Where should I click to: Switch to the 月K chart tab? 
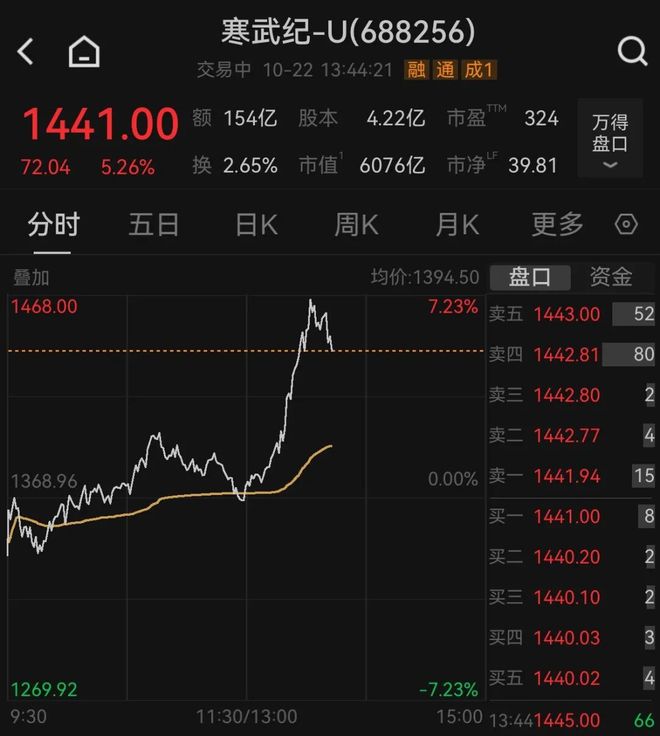coord(457,224)
